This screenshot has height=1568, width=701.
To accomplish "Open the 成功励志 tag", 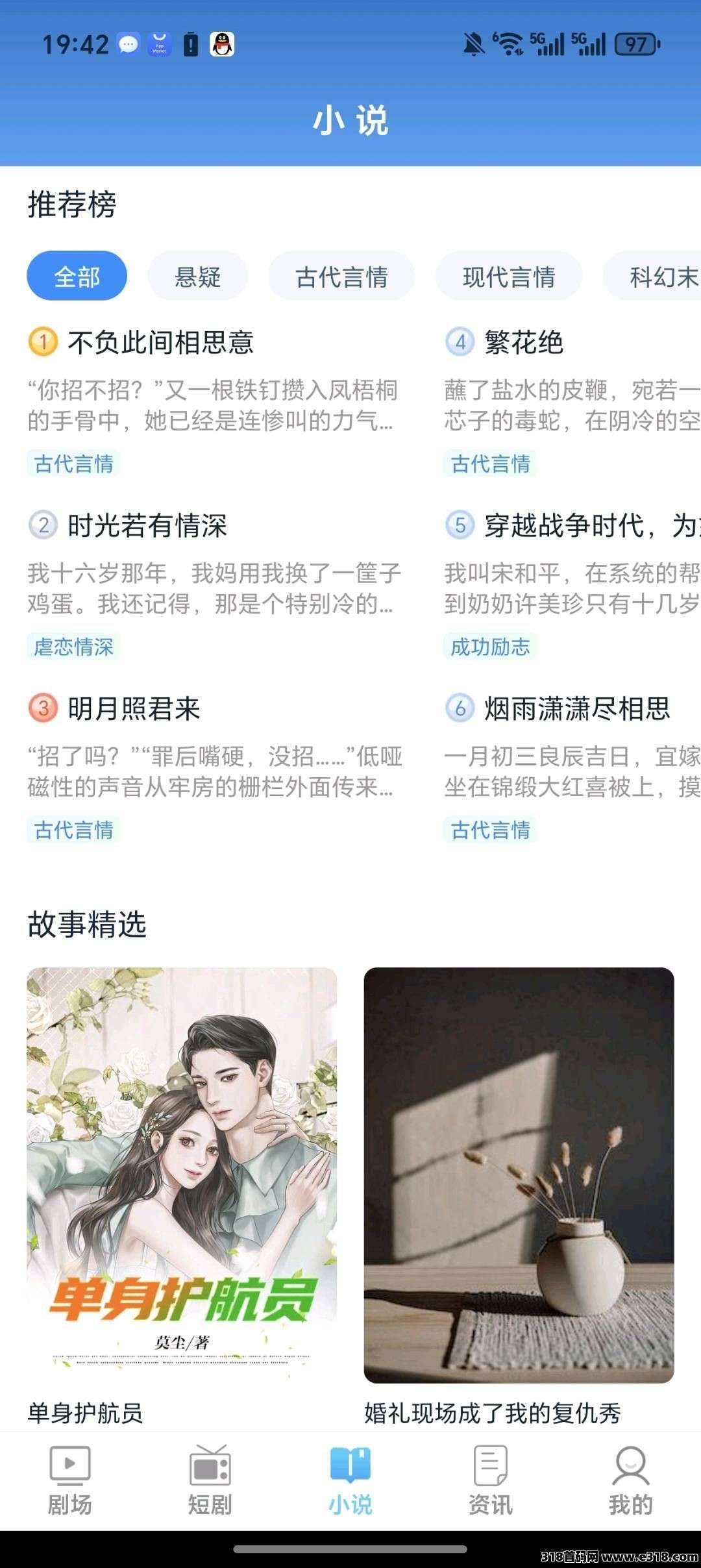I will click(x=491, y=647).
